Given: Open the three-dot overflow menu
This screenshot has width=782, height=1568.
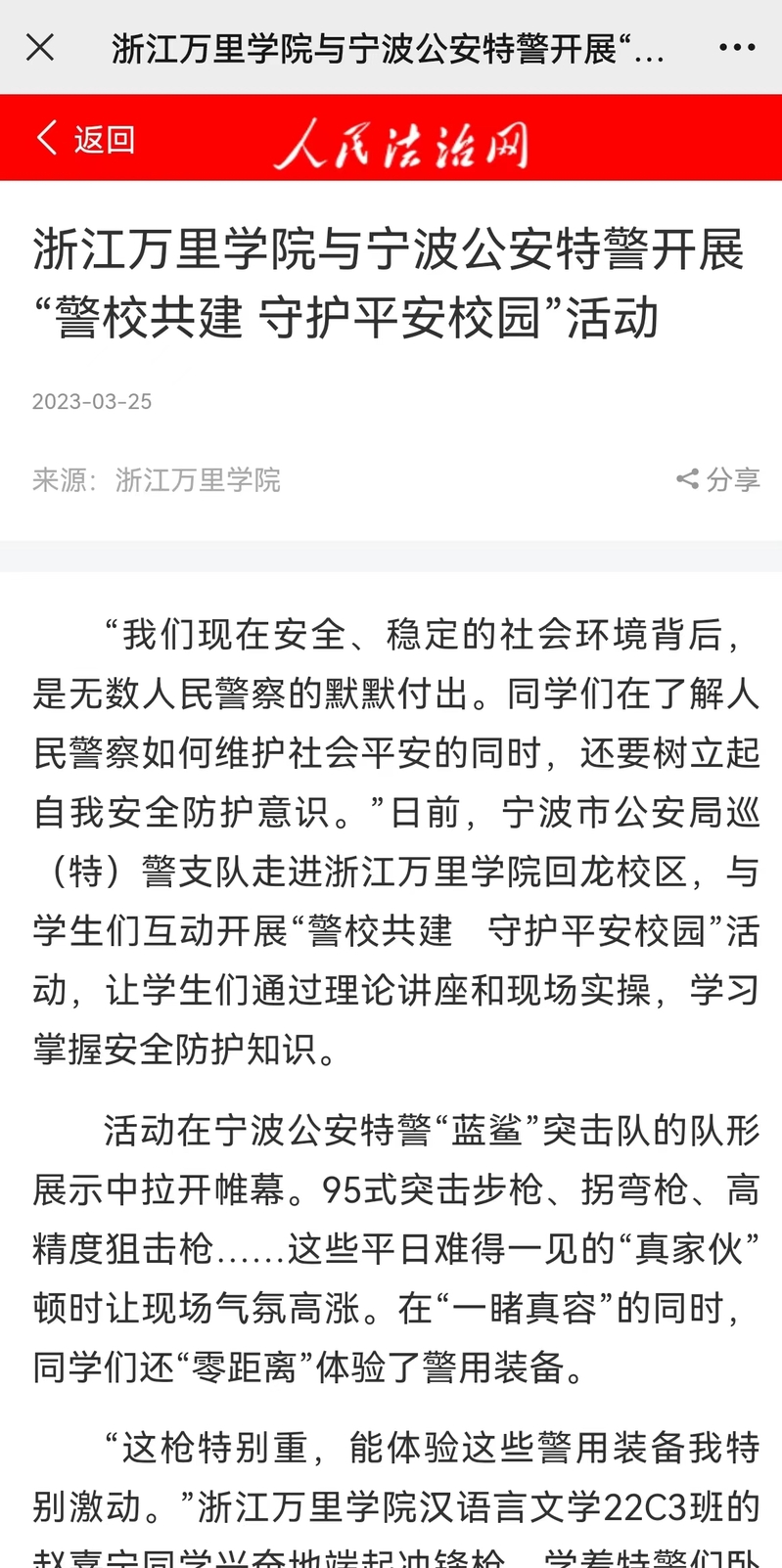Looking at the screenshot, I should click(x=736, y=48).
